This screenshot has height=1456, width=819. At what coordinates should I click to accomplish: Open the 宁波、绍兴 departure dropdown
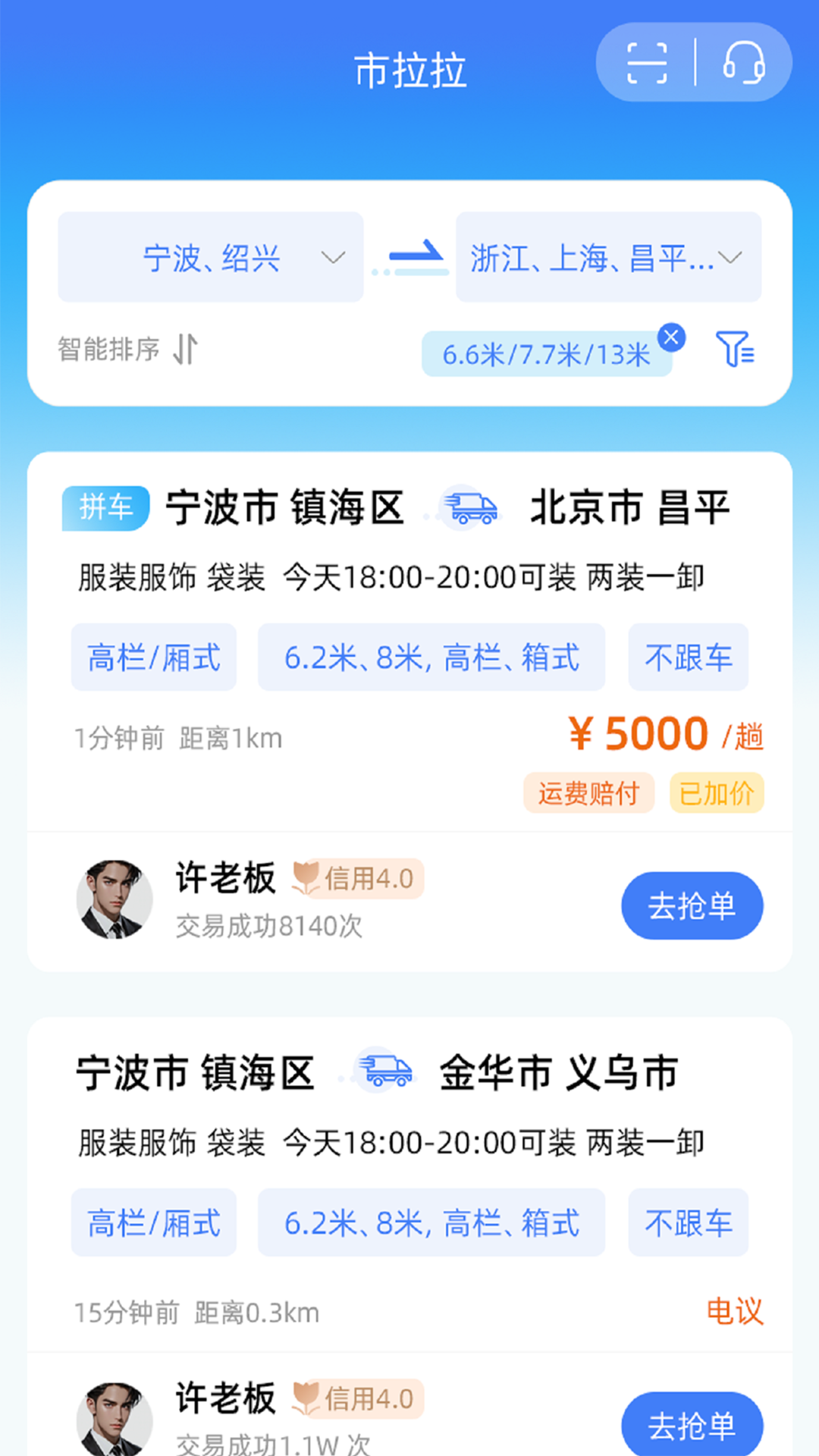210,258
